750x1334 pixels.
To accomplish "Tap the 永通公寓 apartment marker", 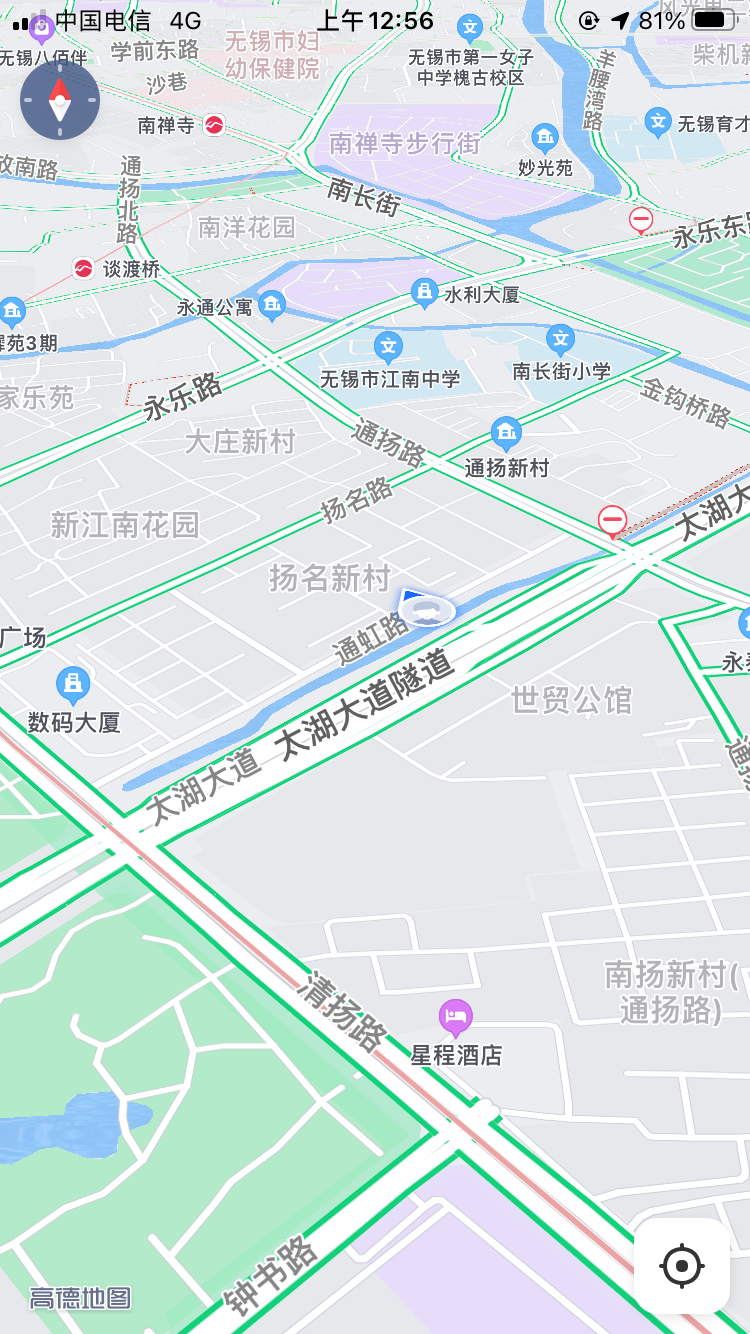I will (272, 306).
